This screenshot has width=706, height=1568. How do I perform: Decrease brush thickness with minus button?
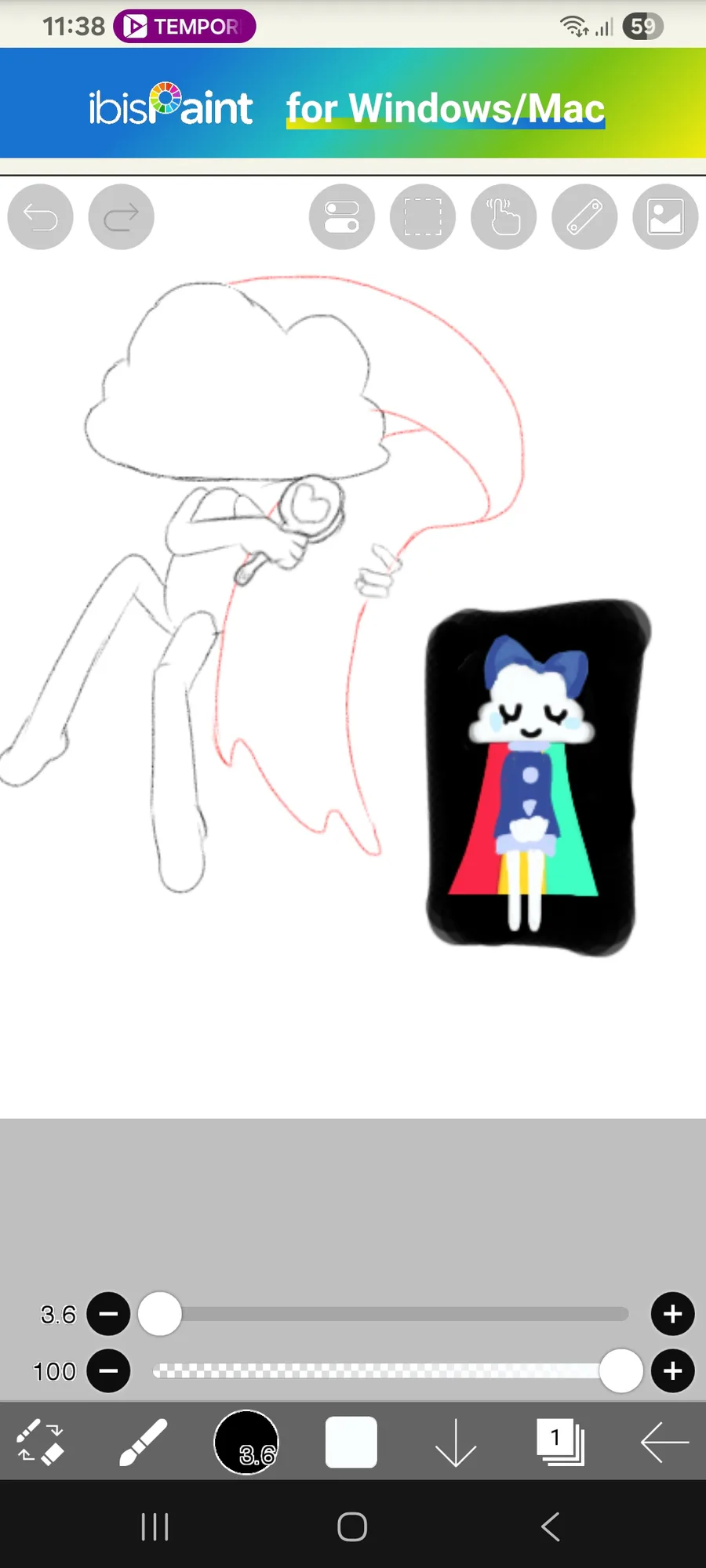[108, 1314]
